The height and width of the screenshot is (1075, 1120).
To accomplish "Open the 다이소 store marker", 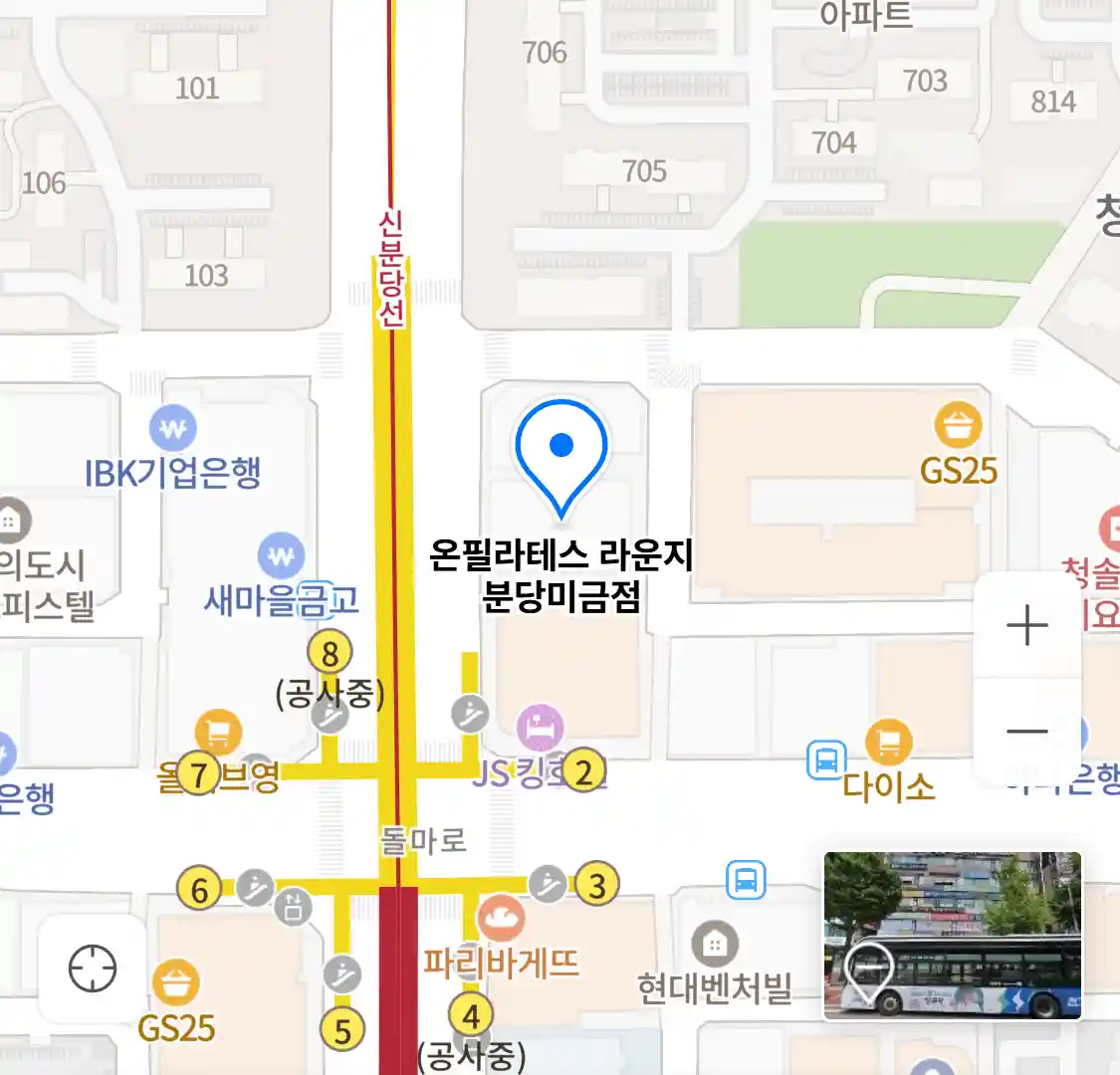I will click(889, 743).
